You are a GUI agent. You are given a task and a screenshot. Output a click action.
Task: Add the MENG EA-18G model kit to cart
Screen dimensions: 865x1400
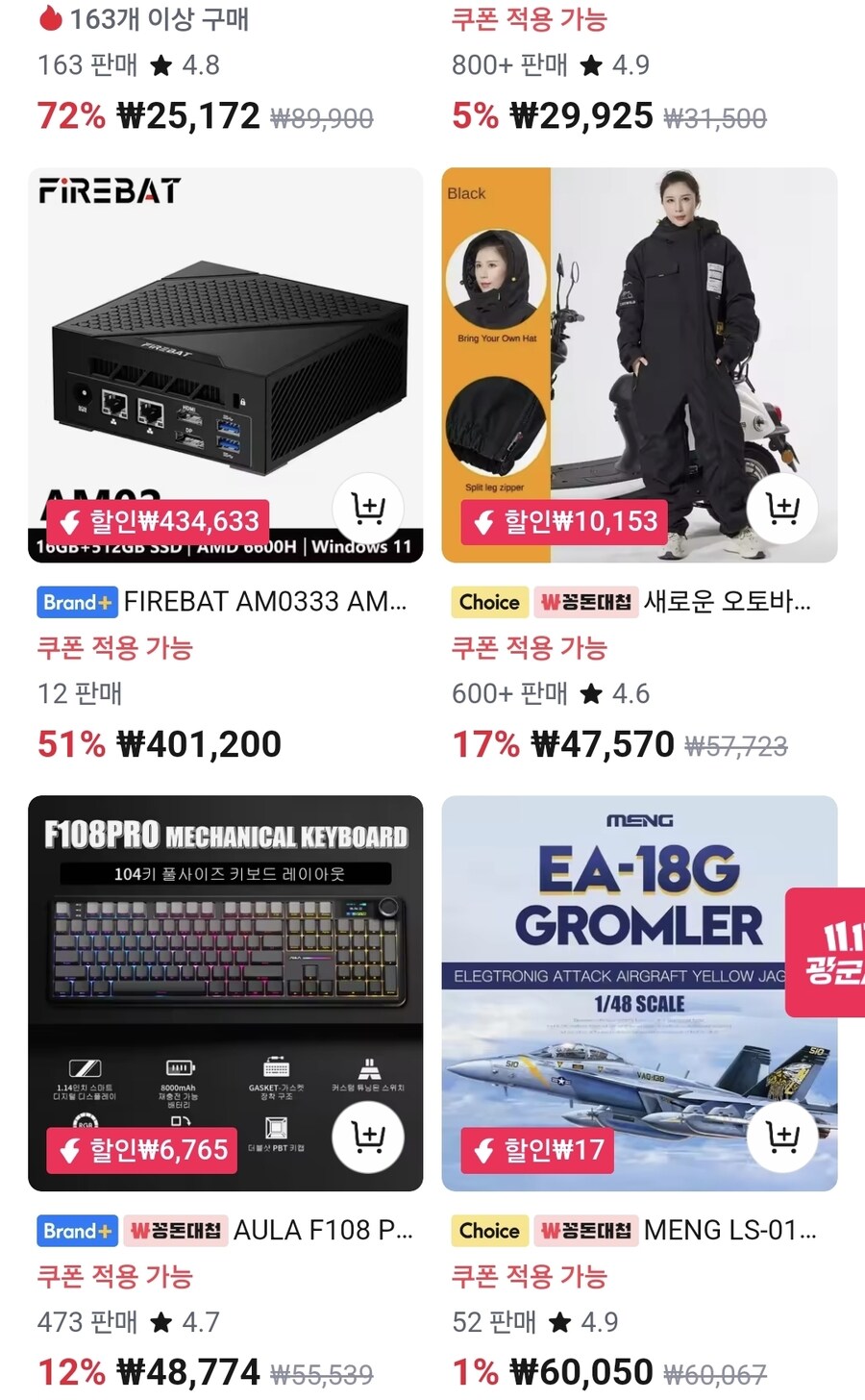coord(783,1136)
